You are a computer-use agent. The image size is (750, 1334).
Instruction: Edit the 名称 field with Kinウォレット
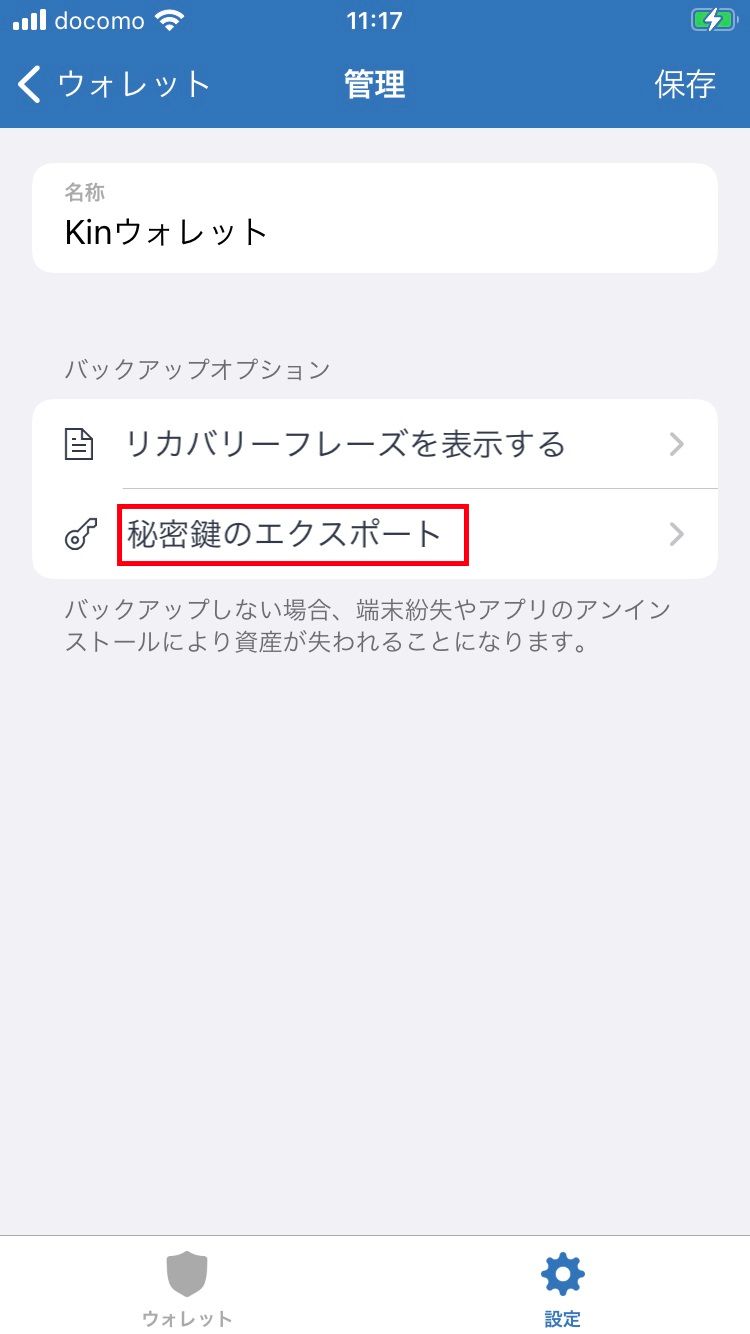(375, 232)
